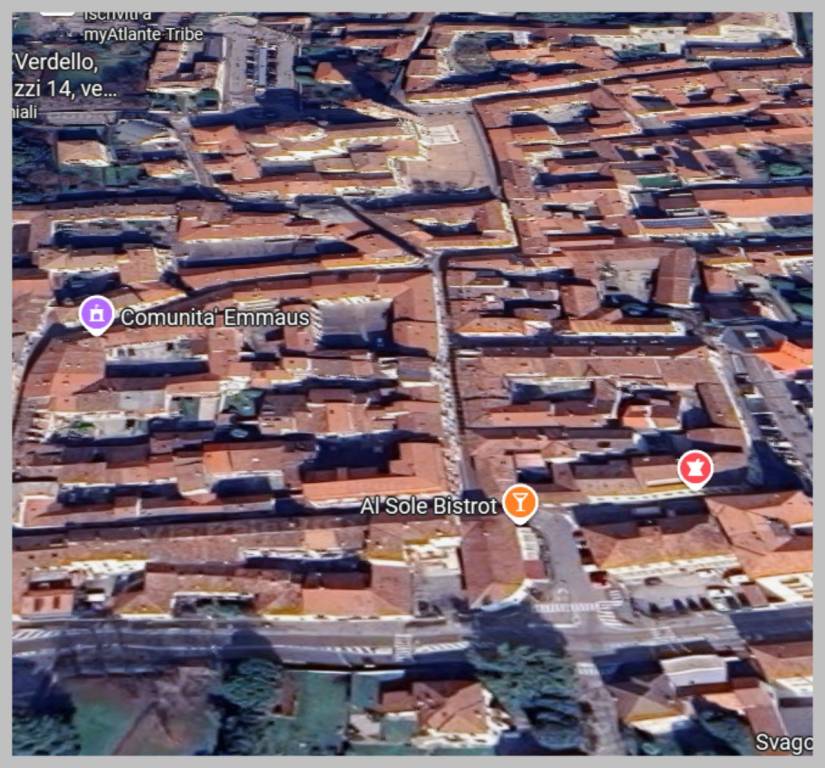The image size is (825, 768).
Task: Select the Al Sole Bistrot cocktail pin
Action: (x=519, y=502)
